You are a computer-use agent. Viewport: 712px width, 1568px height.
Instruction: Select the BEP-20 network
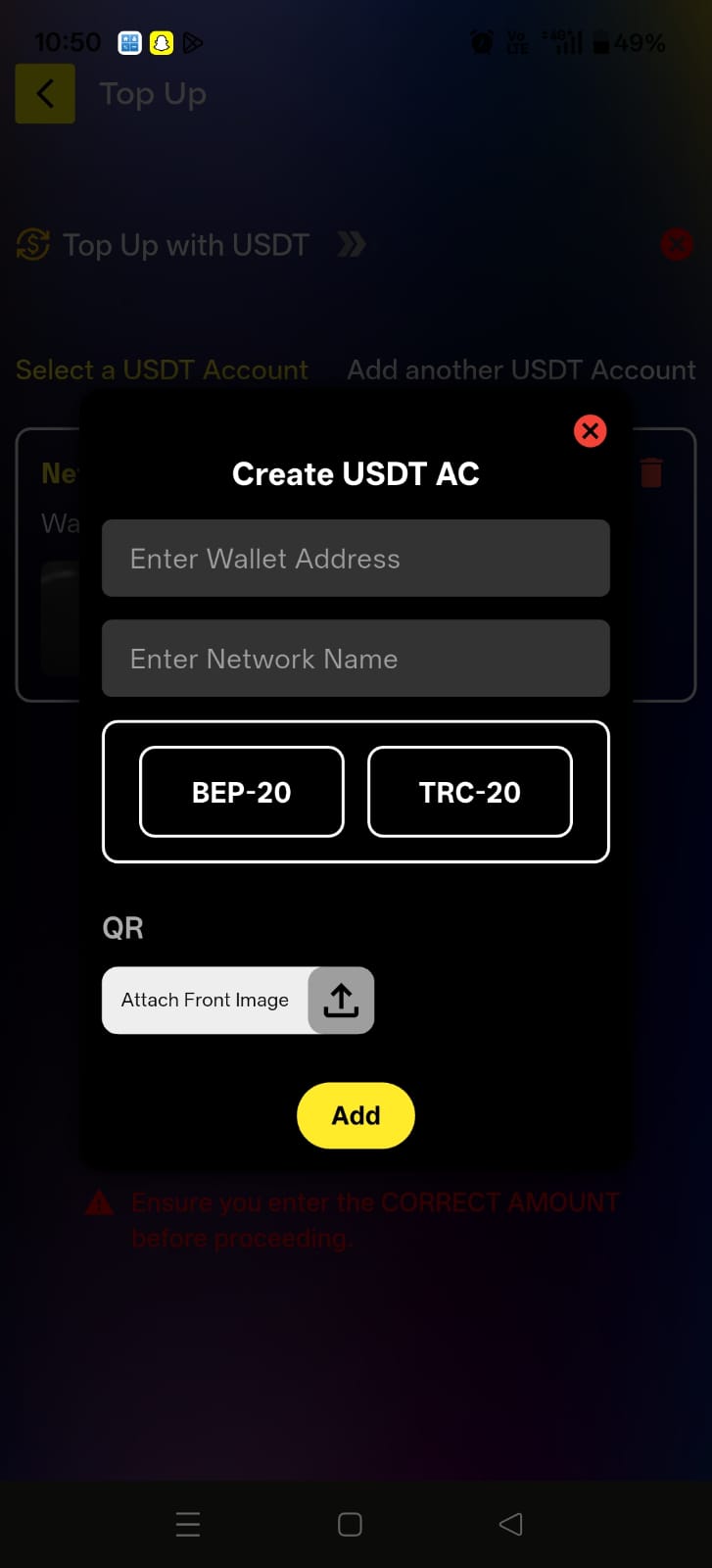[242, 792]
